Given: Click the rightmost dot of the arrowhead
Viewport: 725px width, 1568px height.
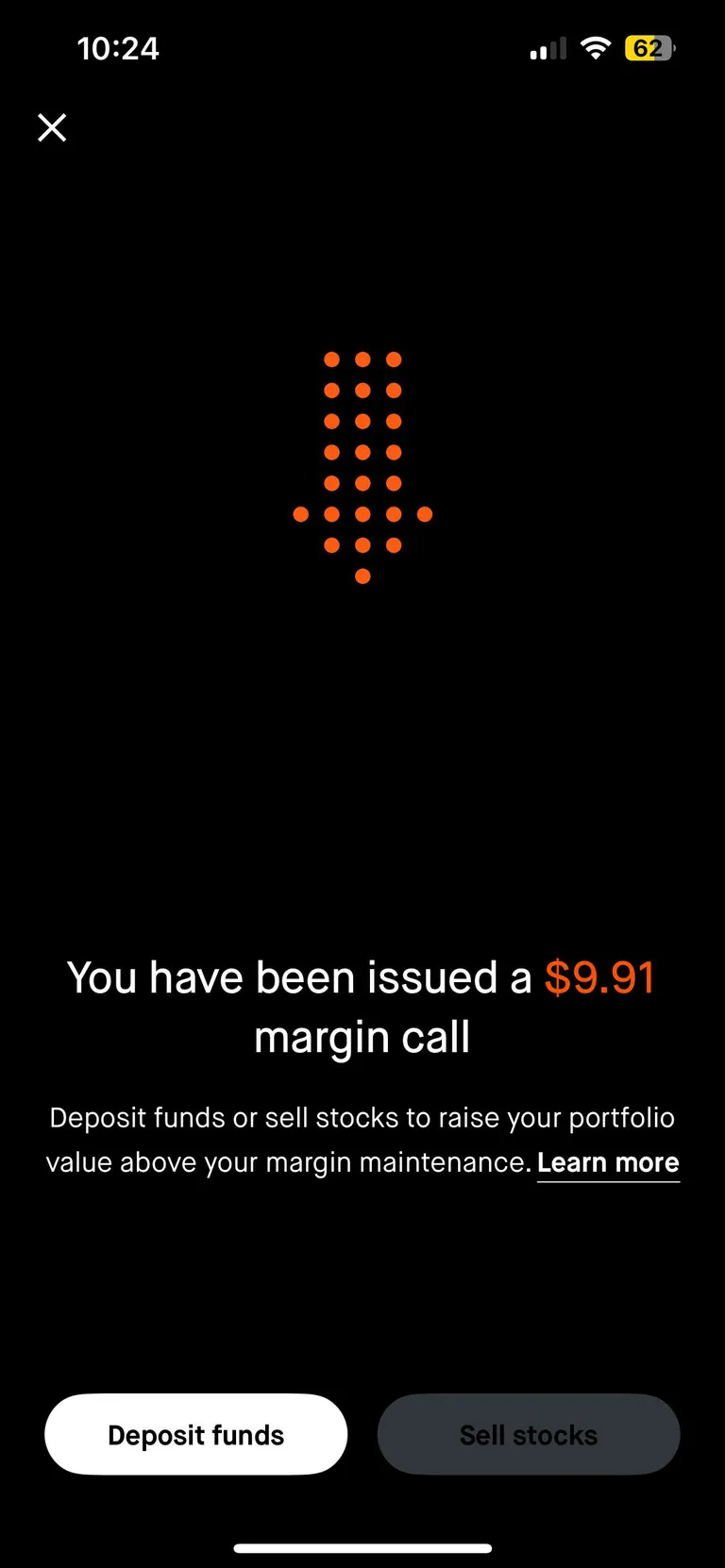Looking at the screenshot, I should coord(425,513).
